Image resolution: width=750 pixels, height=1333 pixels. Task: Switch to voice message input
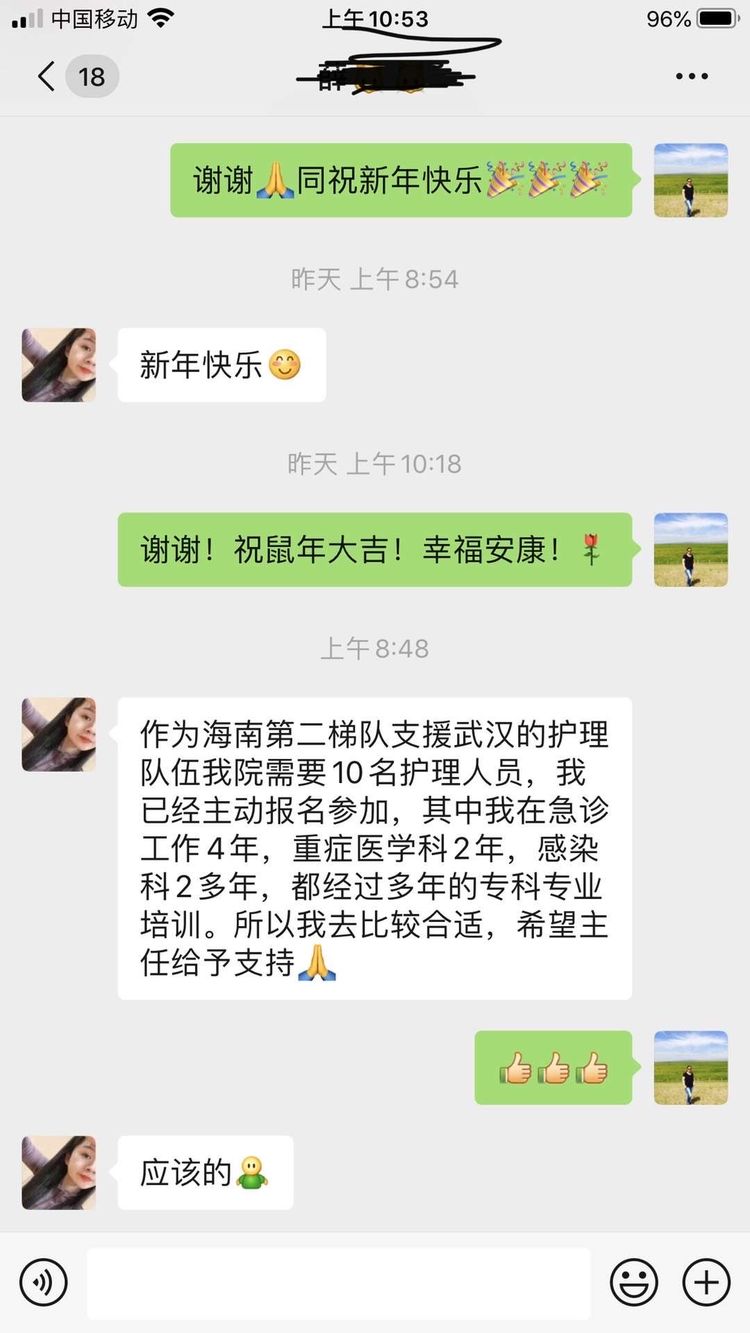click(x=43, y=1281)
